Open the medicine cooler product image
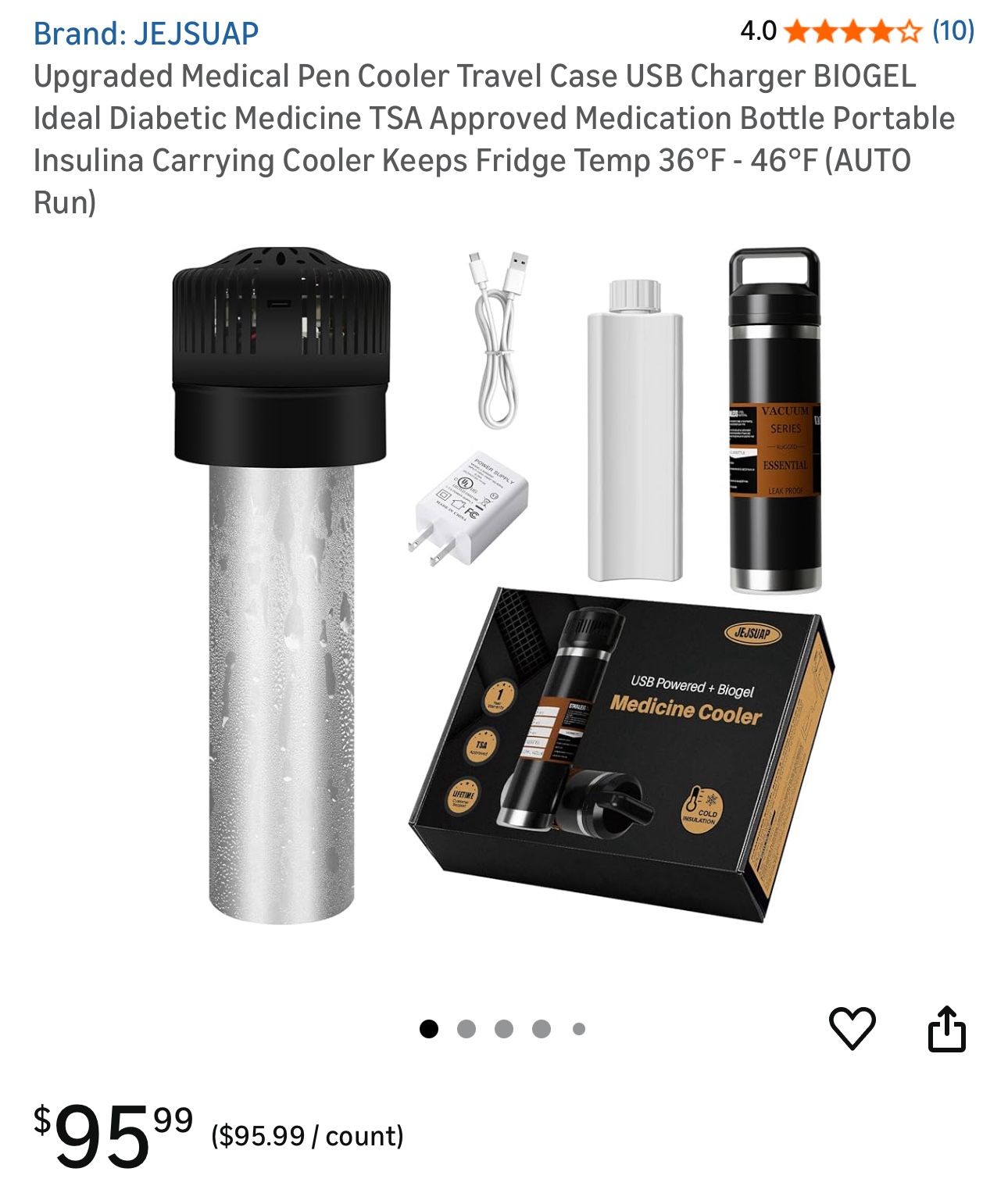The width and height of the screenshot is (1008, 1186). (504, 586)
